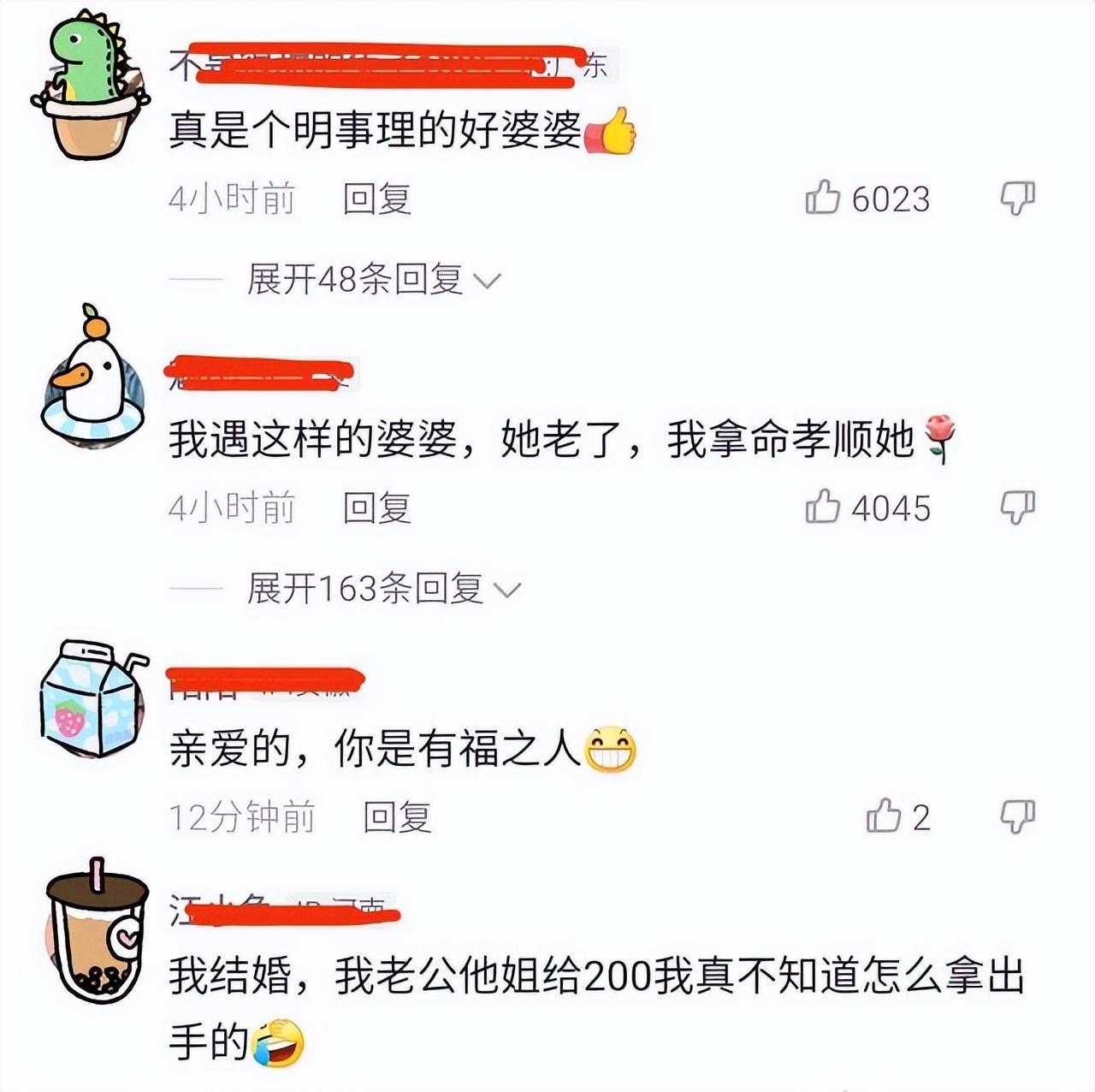Expand 展开48条回复
This screenshot has width=1095, height=1092.
pos(373,279)
